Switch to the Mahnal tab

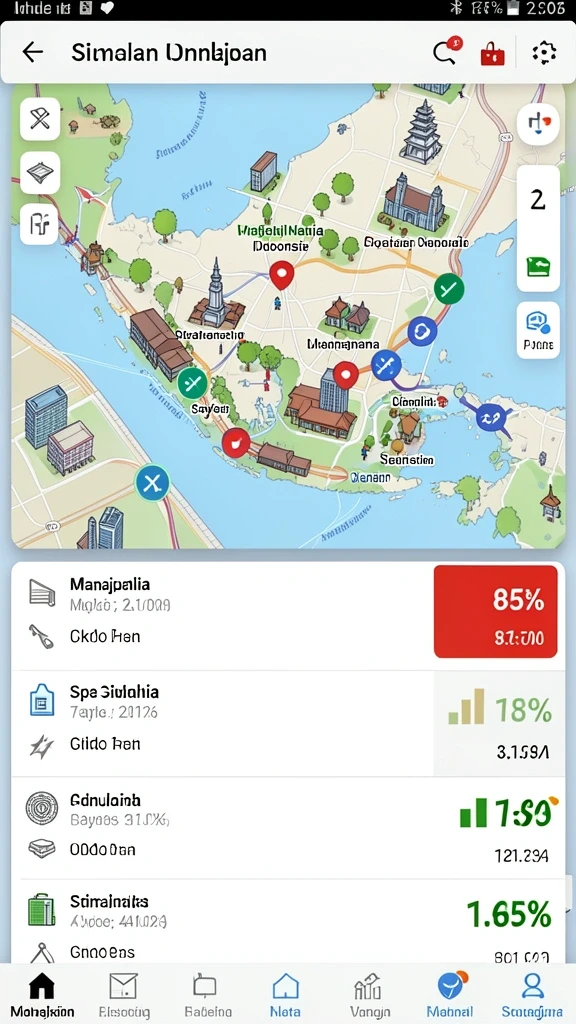click(x=451, y=995)
